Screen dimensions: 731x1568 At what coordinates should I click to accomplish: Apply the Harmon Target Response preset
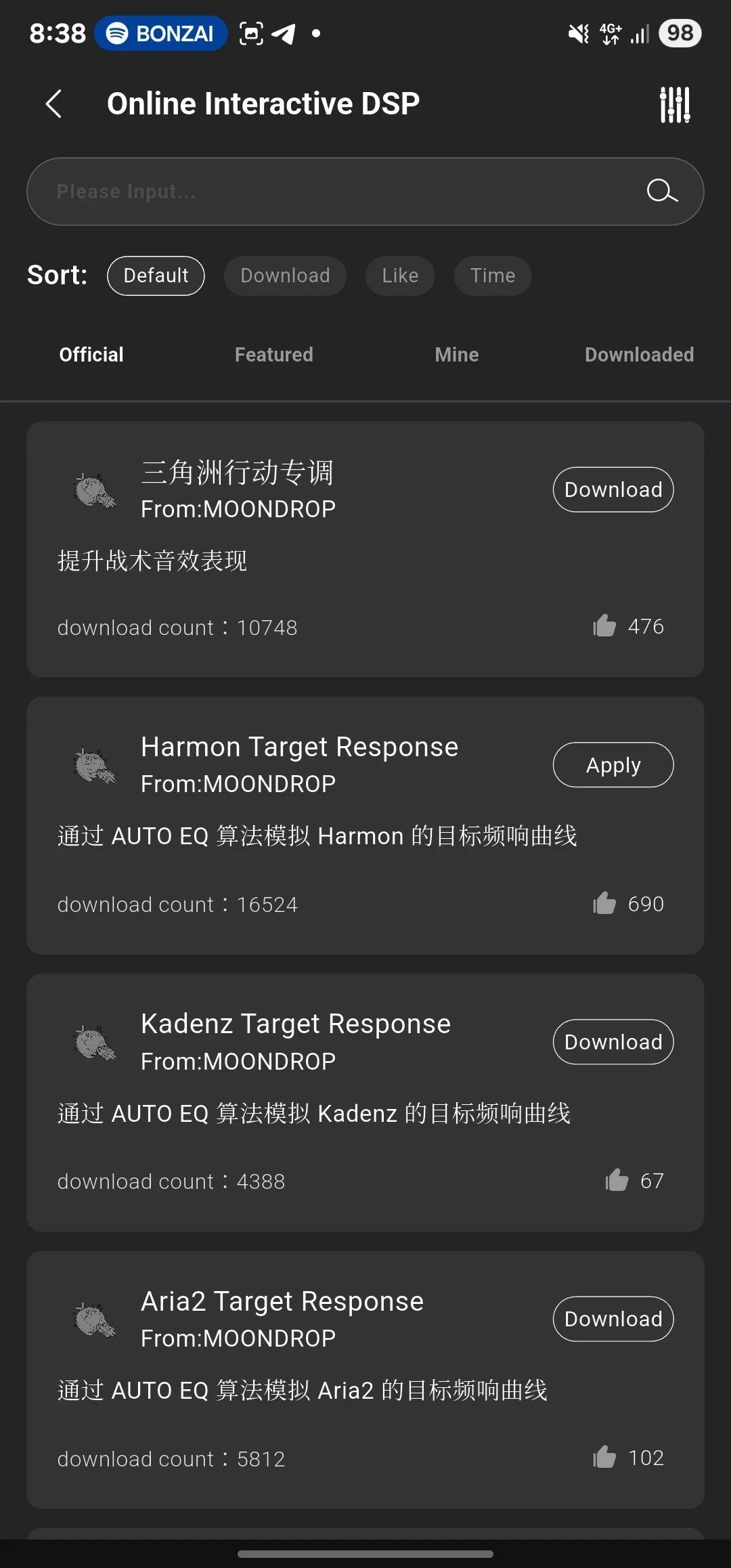coord(613,765)
